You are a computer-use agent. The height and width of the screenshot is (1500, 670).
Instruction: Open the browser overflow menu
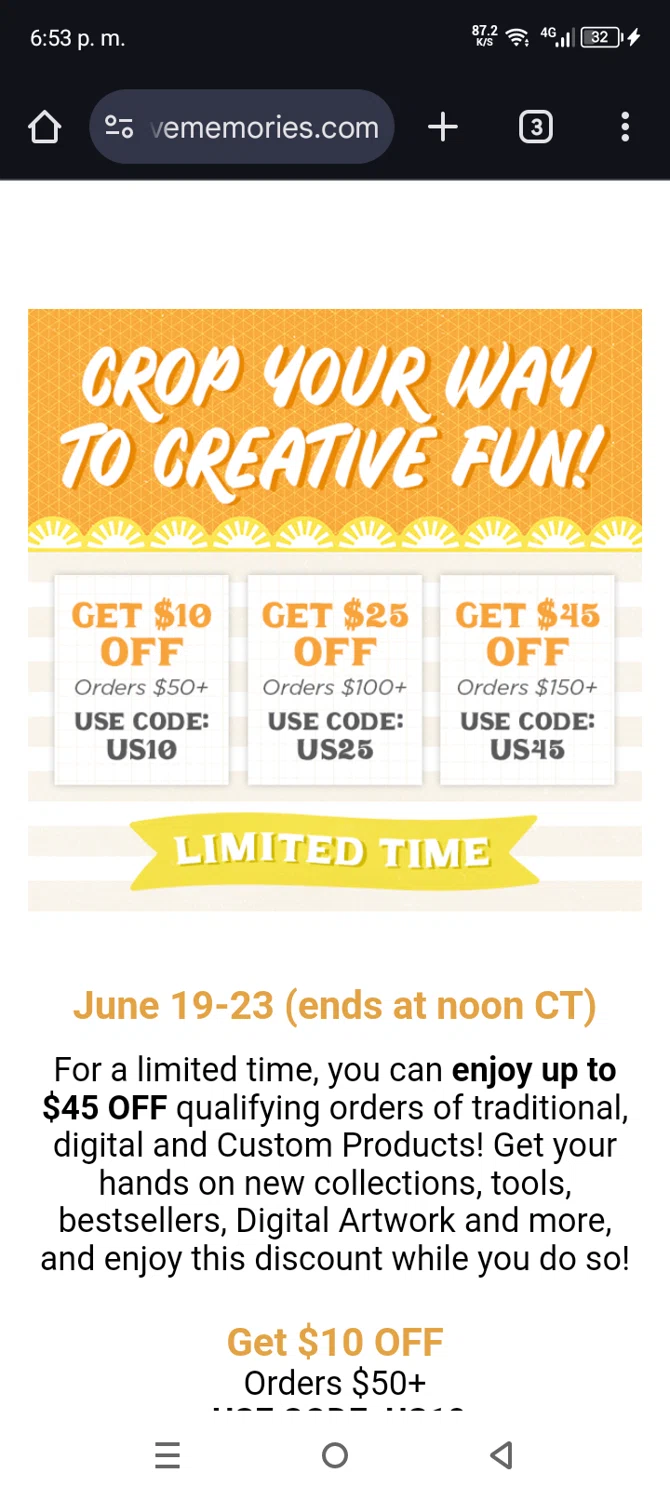[625, 127]
